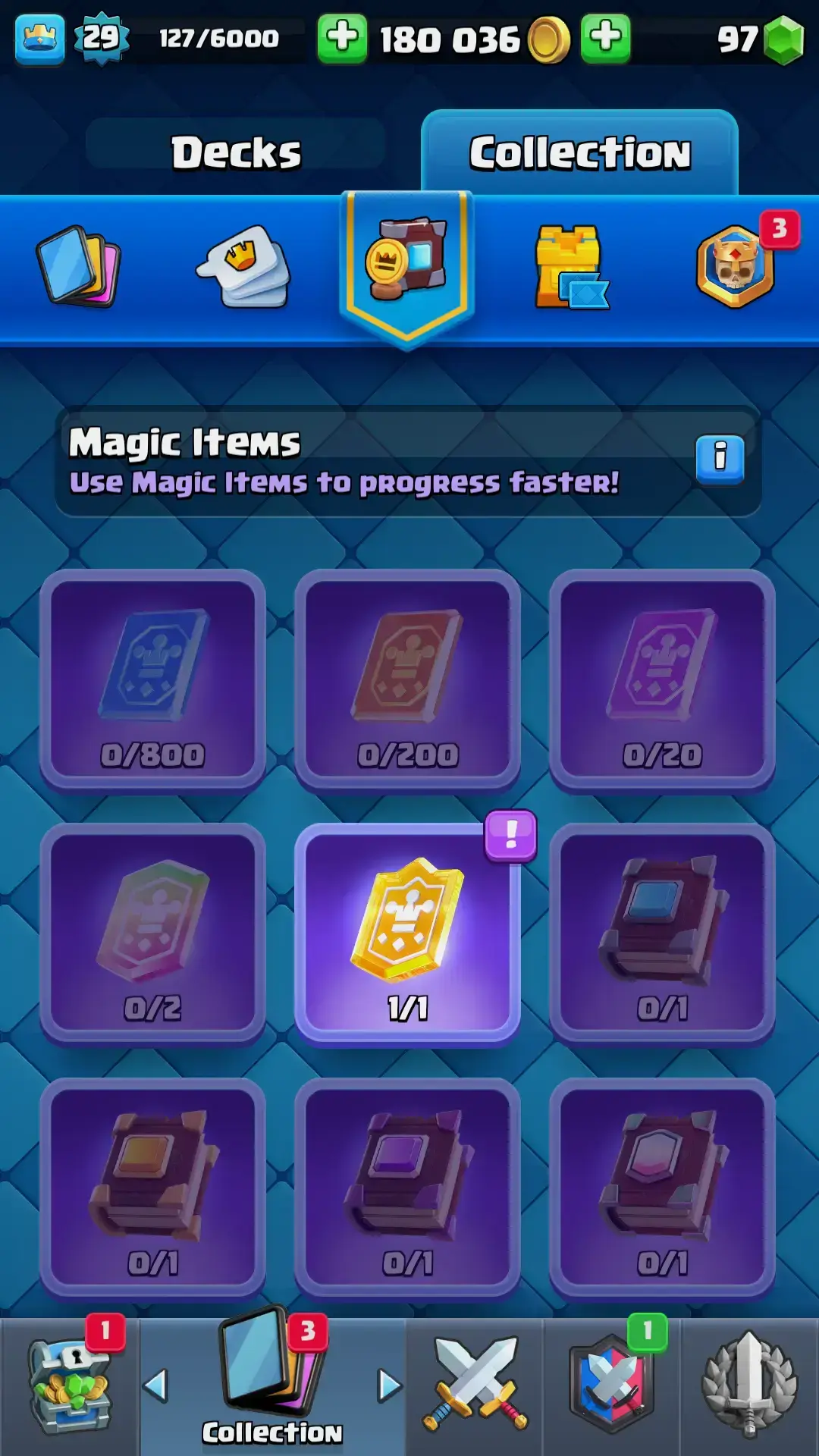
Task: Open the Clan shield tab
Action: point(612,1386)
